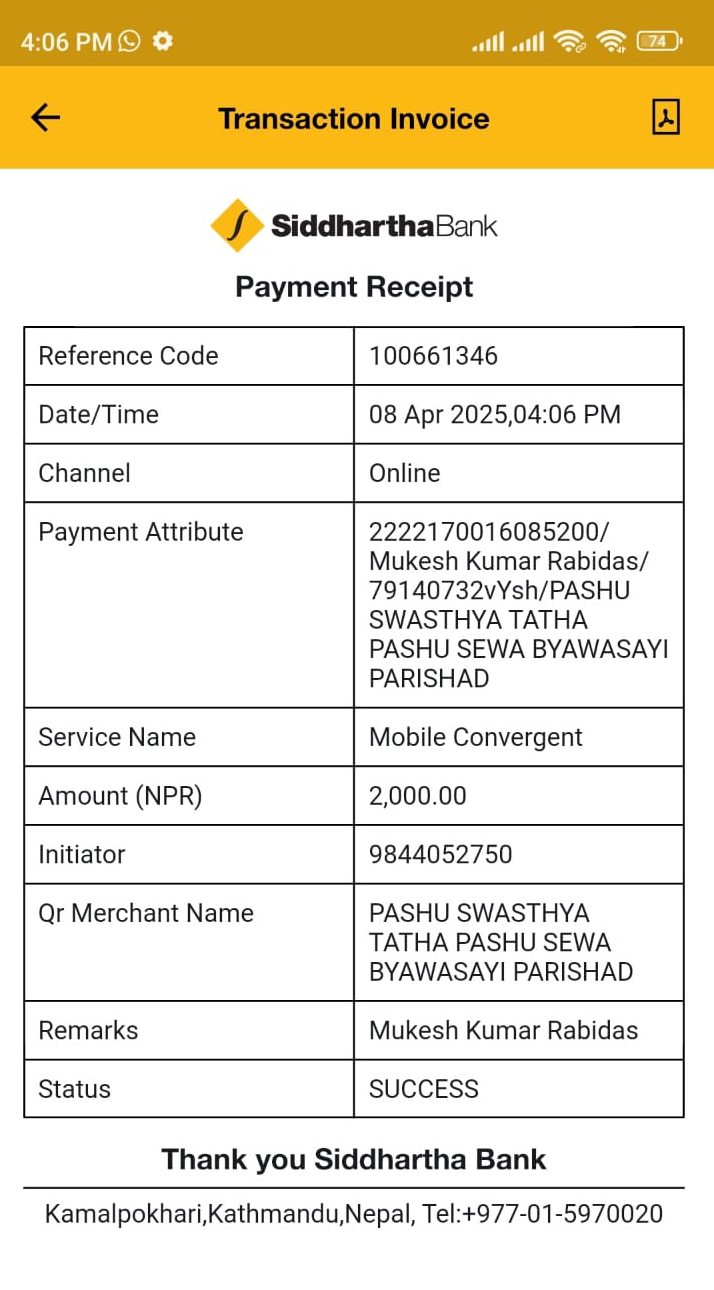The image size is (714, 1290).
Task: Download the invoice as PDF
Action: [x=666, y=117]
